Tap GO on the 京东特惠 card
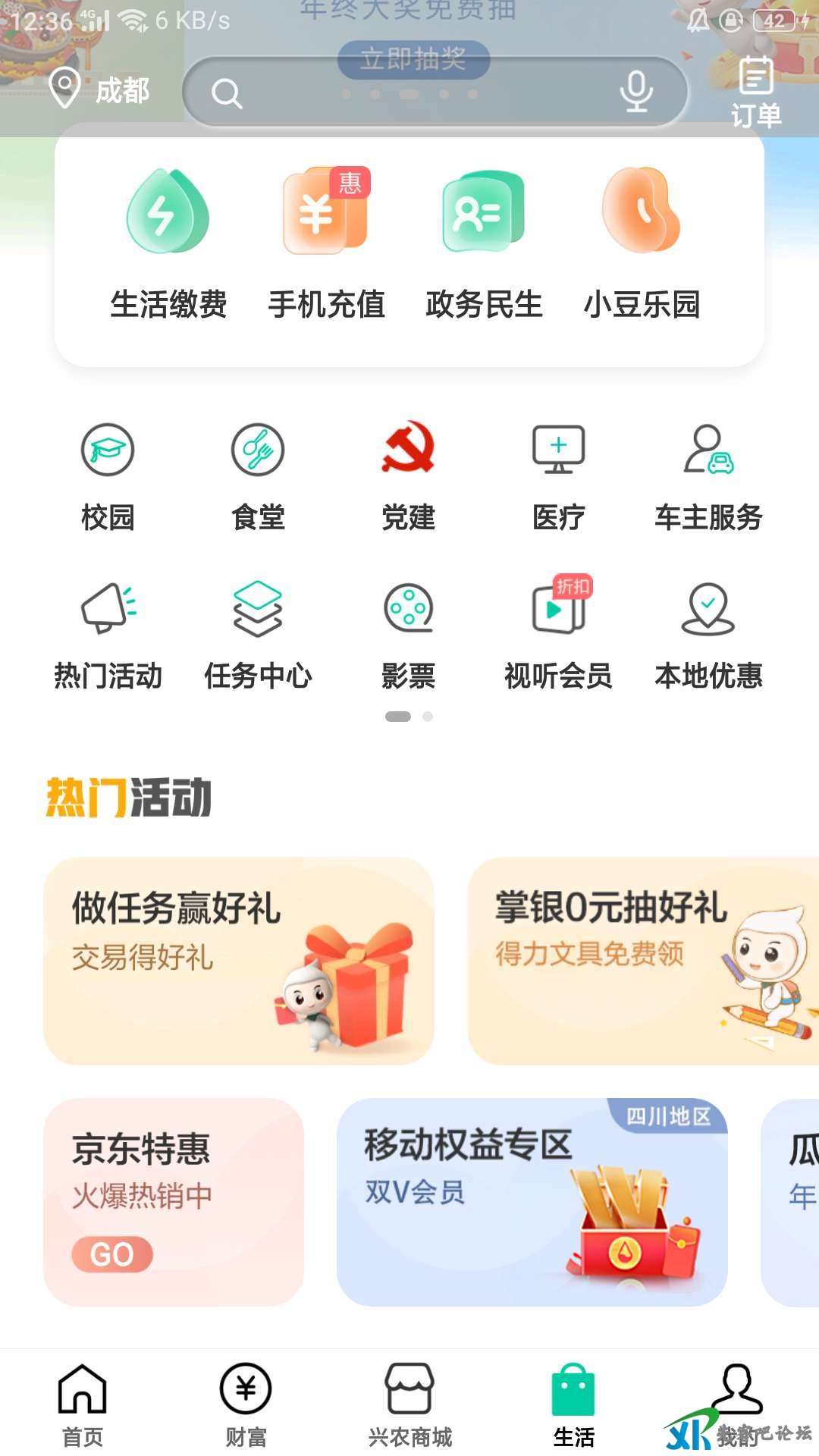 [x=112, y=1254]
